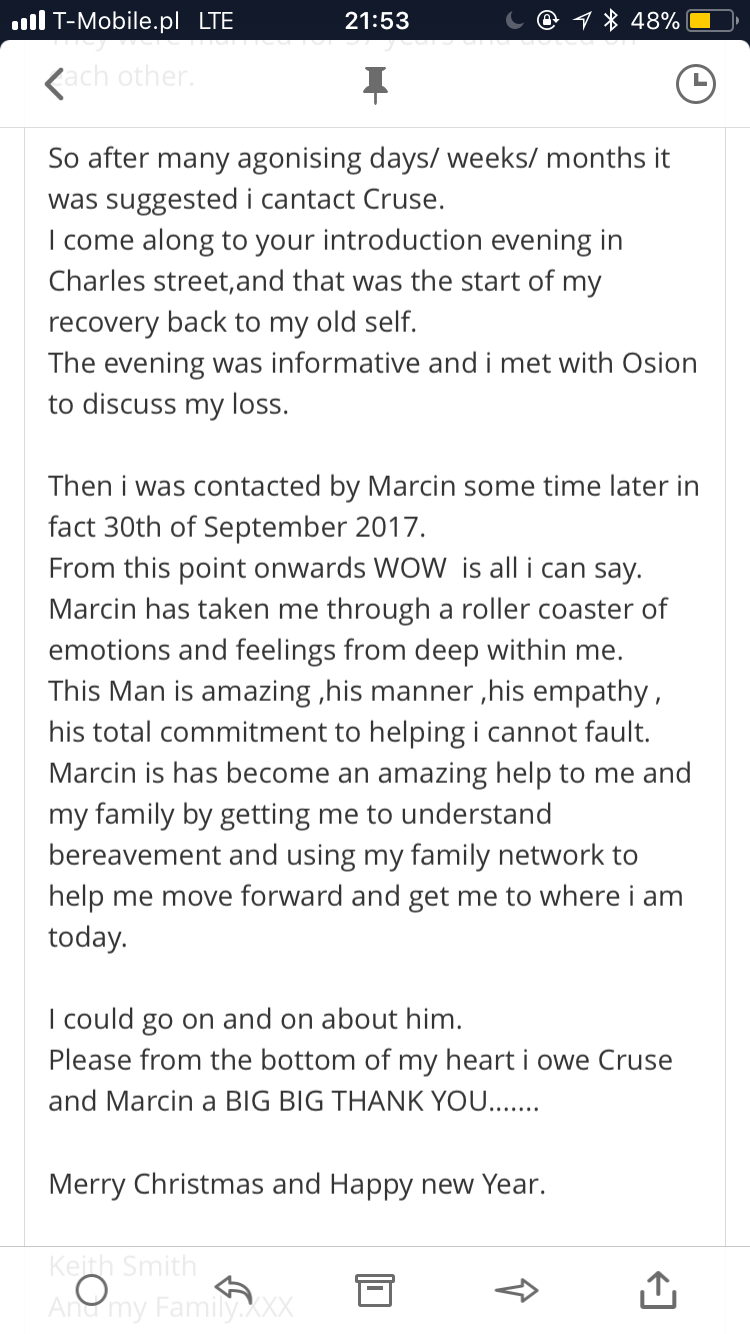
Task: Go back to the inbox
Action: coord(55,85)
